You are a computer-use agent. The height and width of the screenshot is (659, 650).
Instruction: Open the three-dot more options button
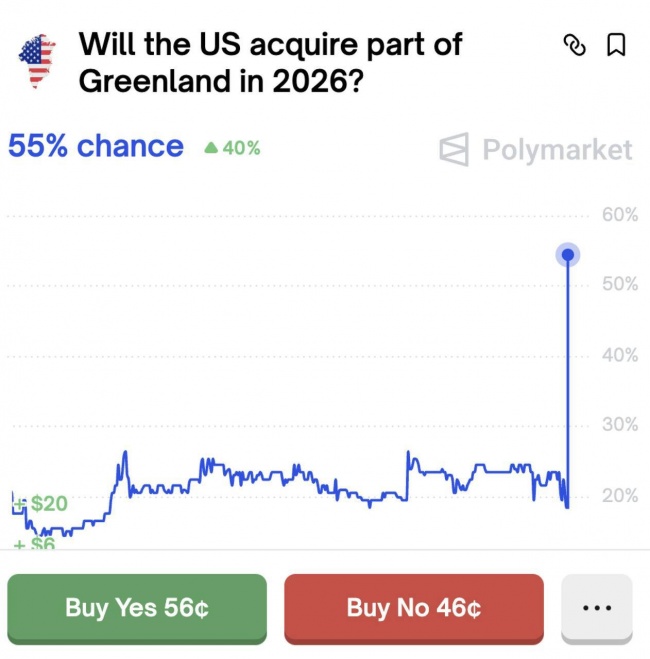(x=596, y=607)
